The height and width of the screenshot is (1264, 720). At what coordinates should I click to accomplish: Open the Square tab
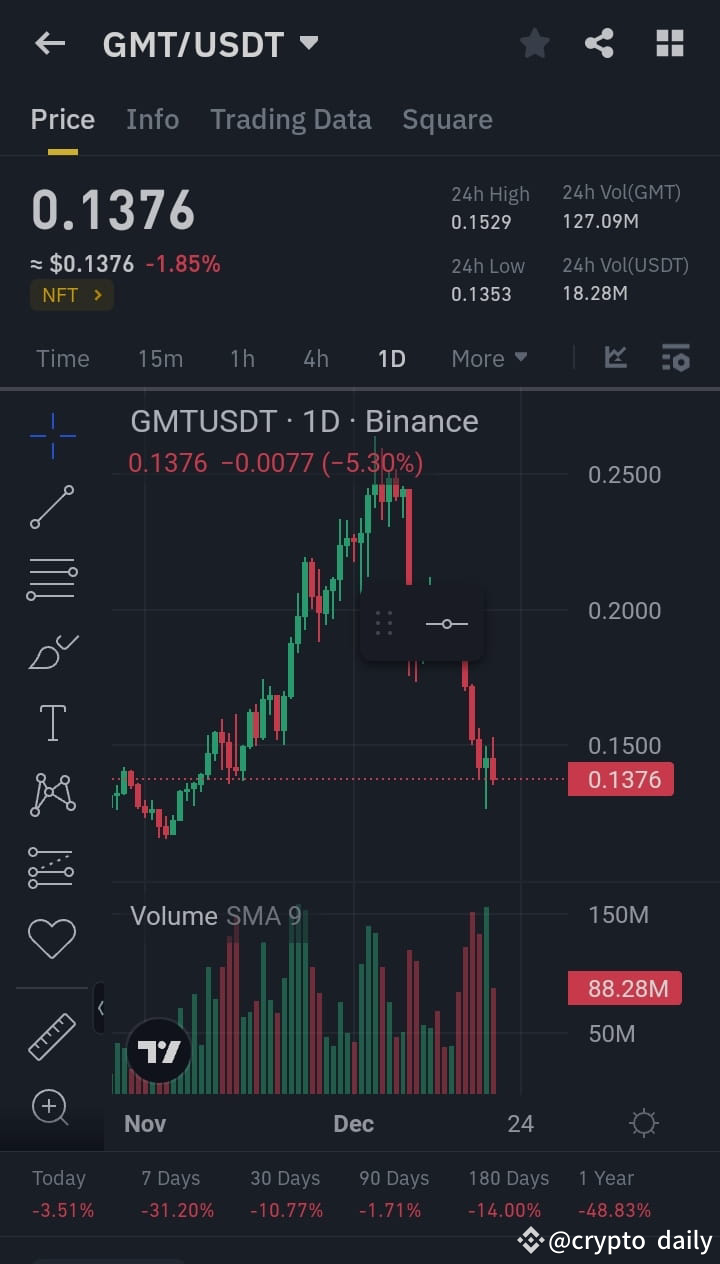point(447,119)
